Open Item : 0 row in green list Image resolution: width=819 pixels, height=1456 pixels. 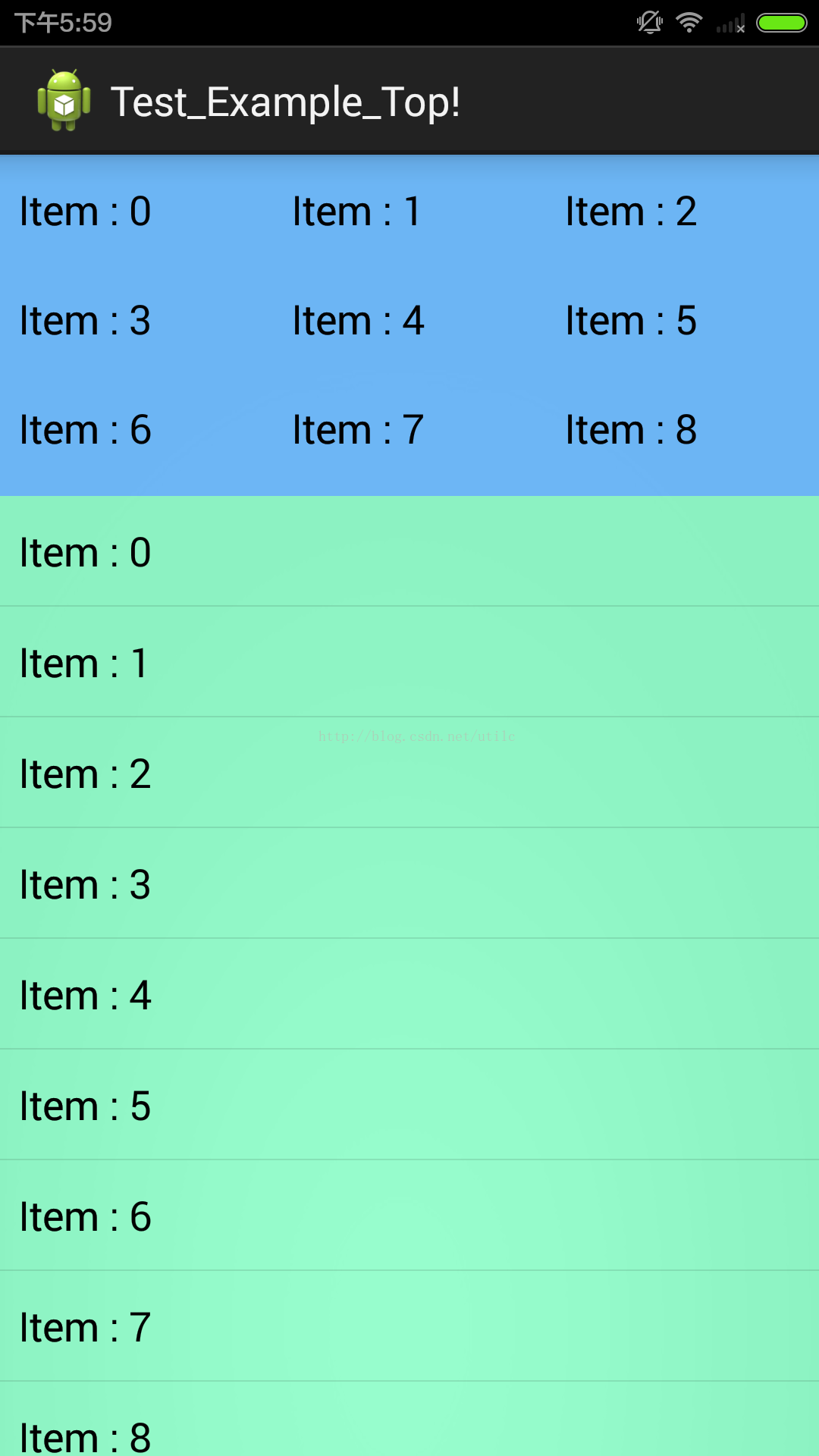click(409, 551)
